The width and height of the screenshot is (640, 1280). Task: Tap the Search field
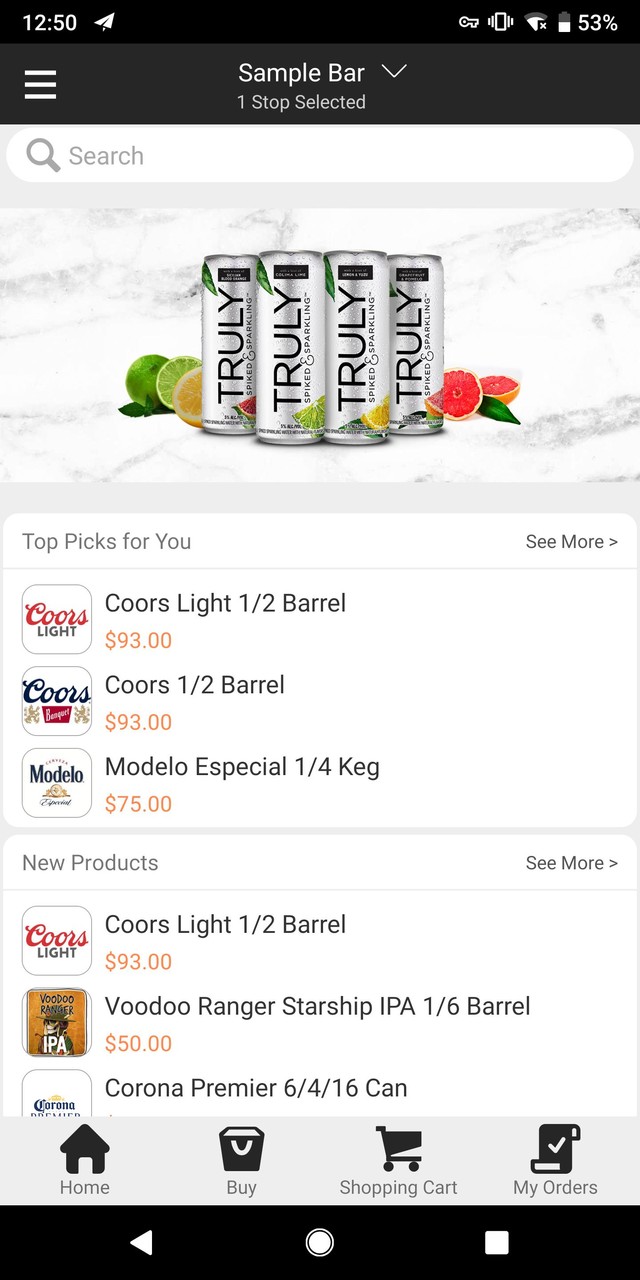pos(320,156)
